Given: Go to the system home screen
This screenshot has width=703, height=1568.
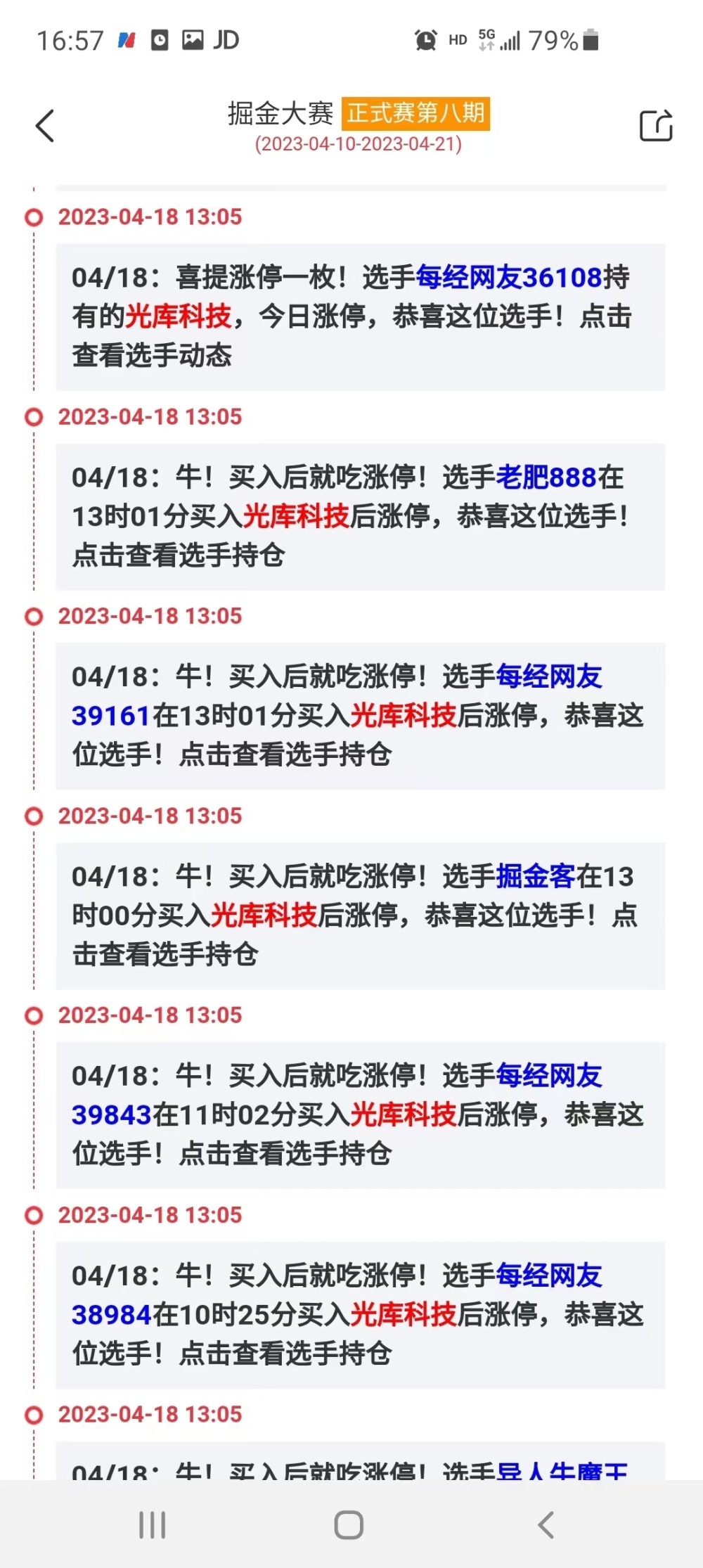Looking at the screenshot, I should [349, 1524].
